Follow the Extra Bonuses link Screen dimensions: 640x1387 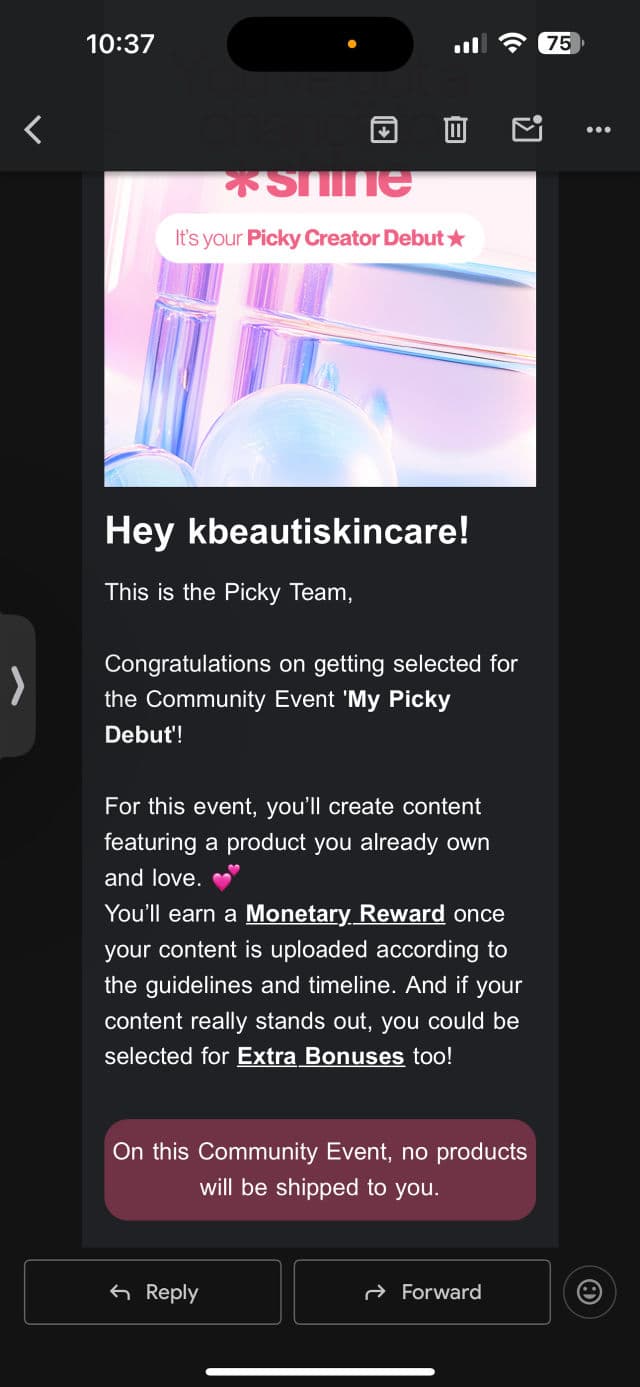[320, 1057]
